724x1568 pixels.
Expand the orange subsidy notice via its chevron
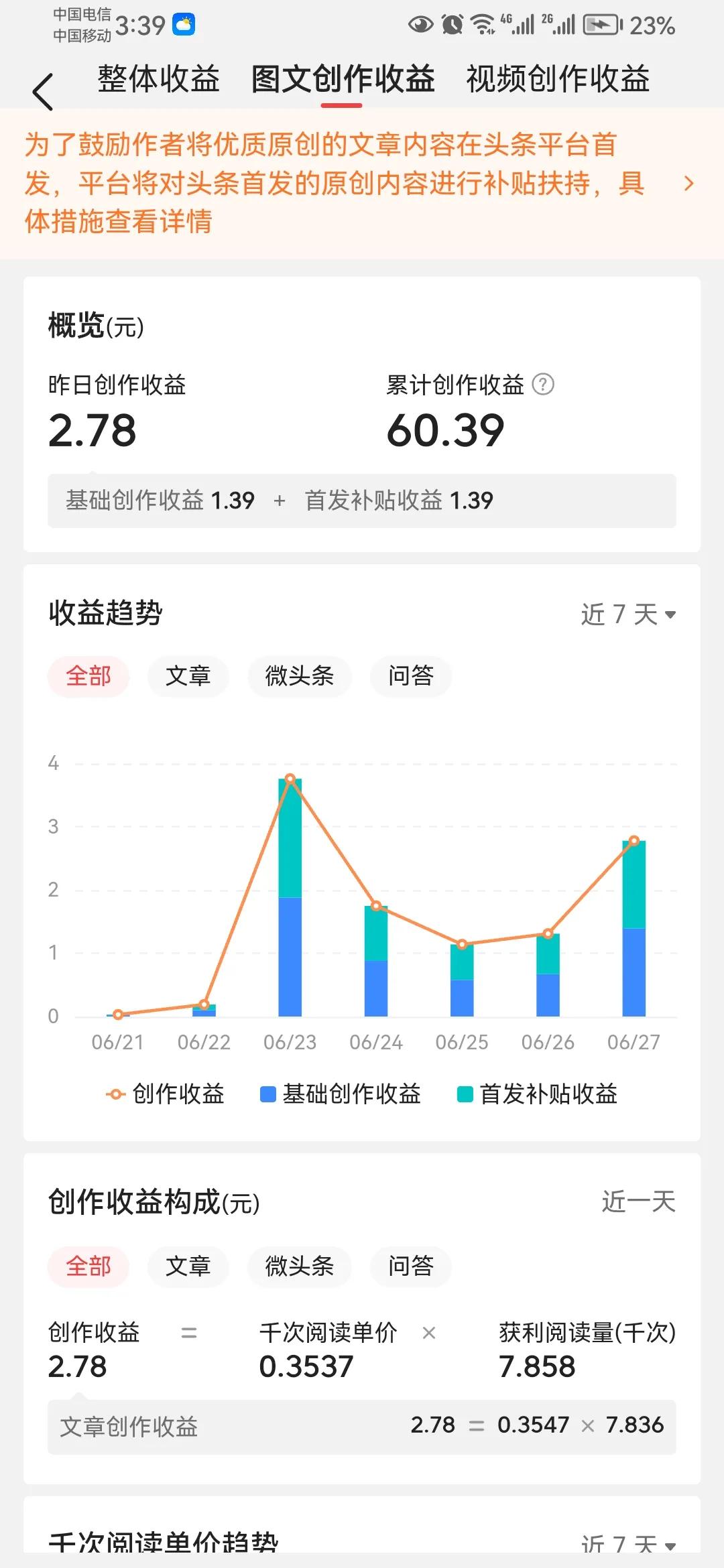click(x=689, y=184)
